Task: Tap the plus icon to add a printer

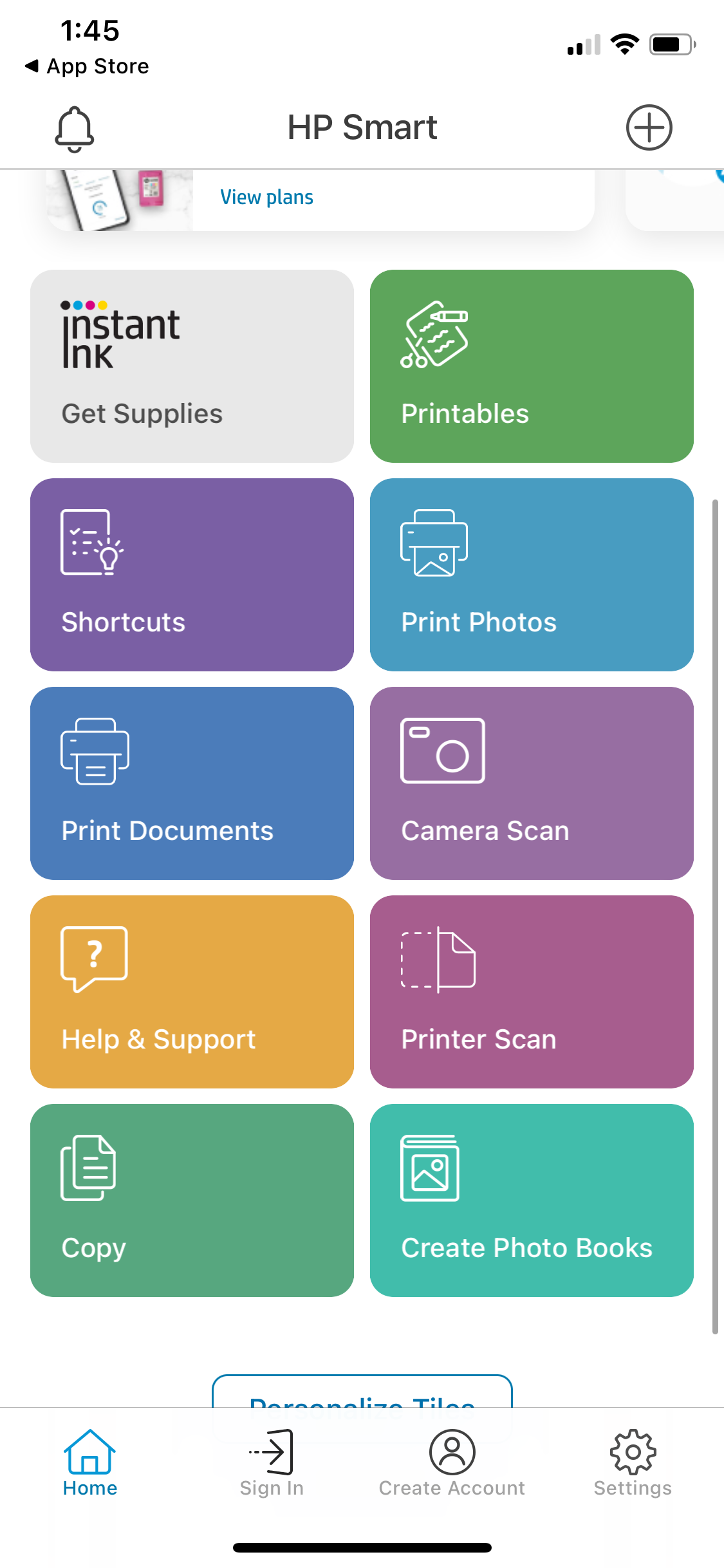Action: 649,127
